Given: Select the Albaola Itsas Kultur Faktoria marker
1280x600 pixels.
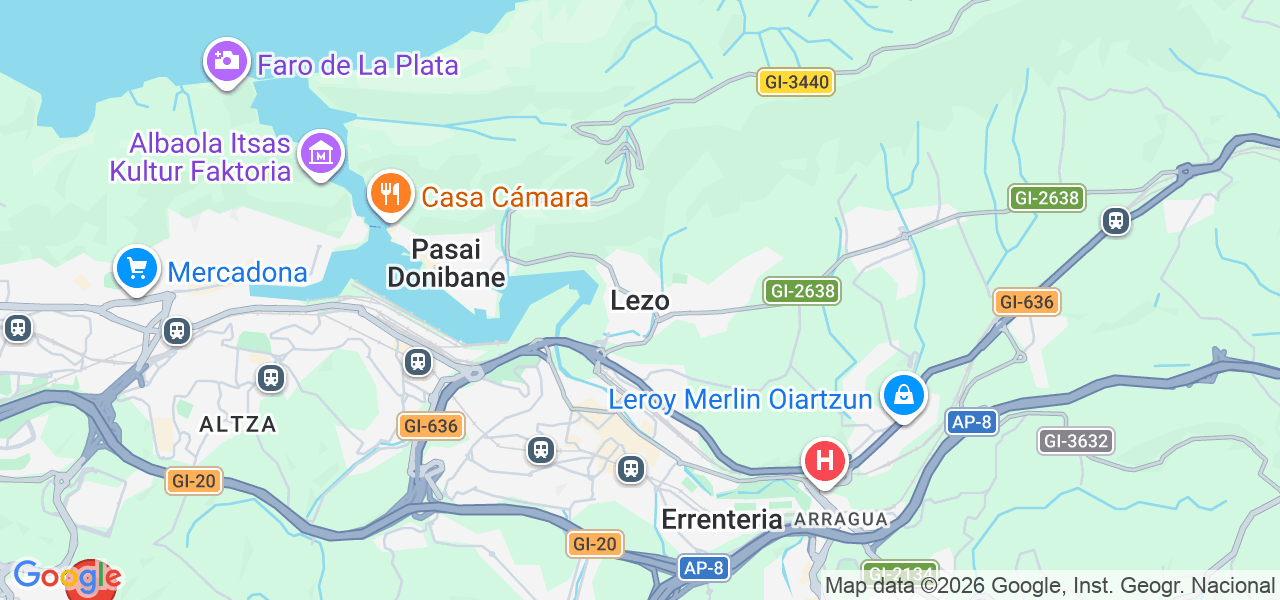Looking at the screenshot, I should pyautogui.click(x=321, y=153).
